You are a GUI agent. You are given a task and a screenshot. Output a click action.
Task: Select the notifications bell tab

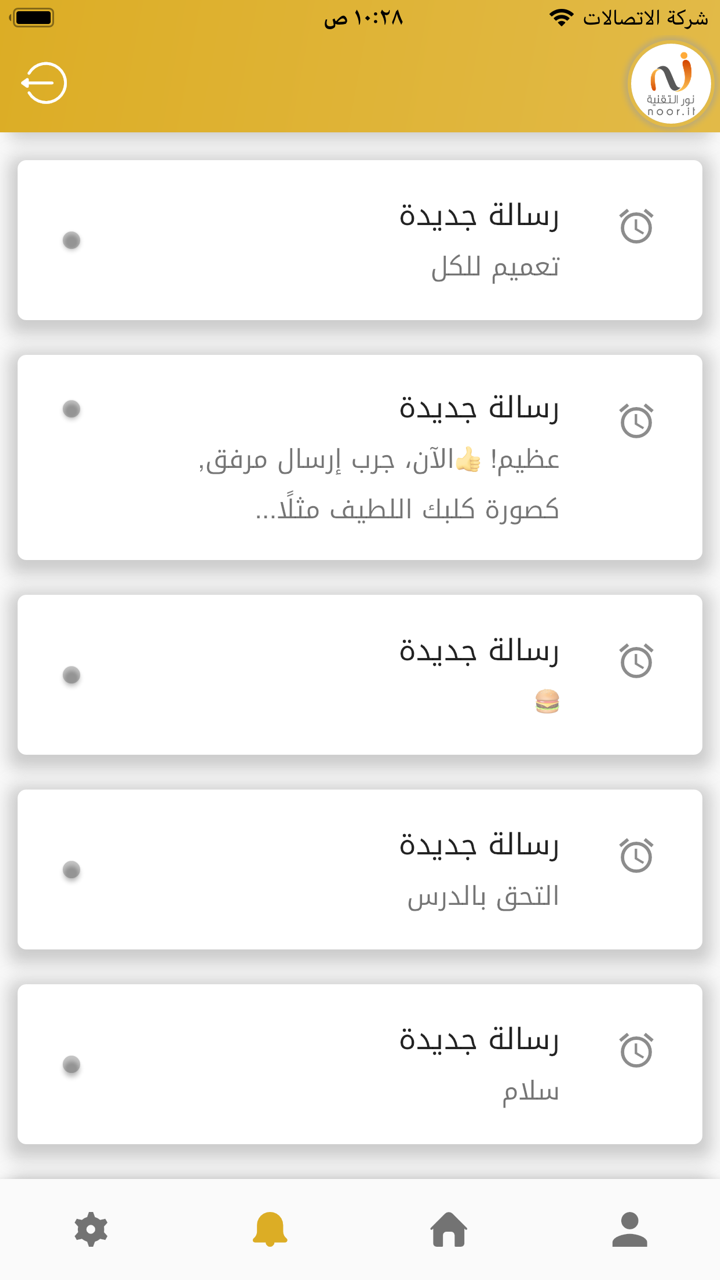pyautogui.click(x=270, y=1228)
